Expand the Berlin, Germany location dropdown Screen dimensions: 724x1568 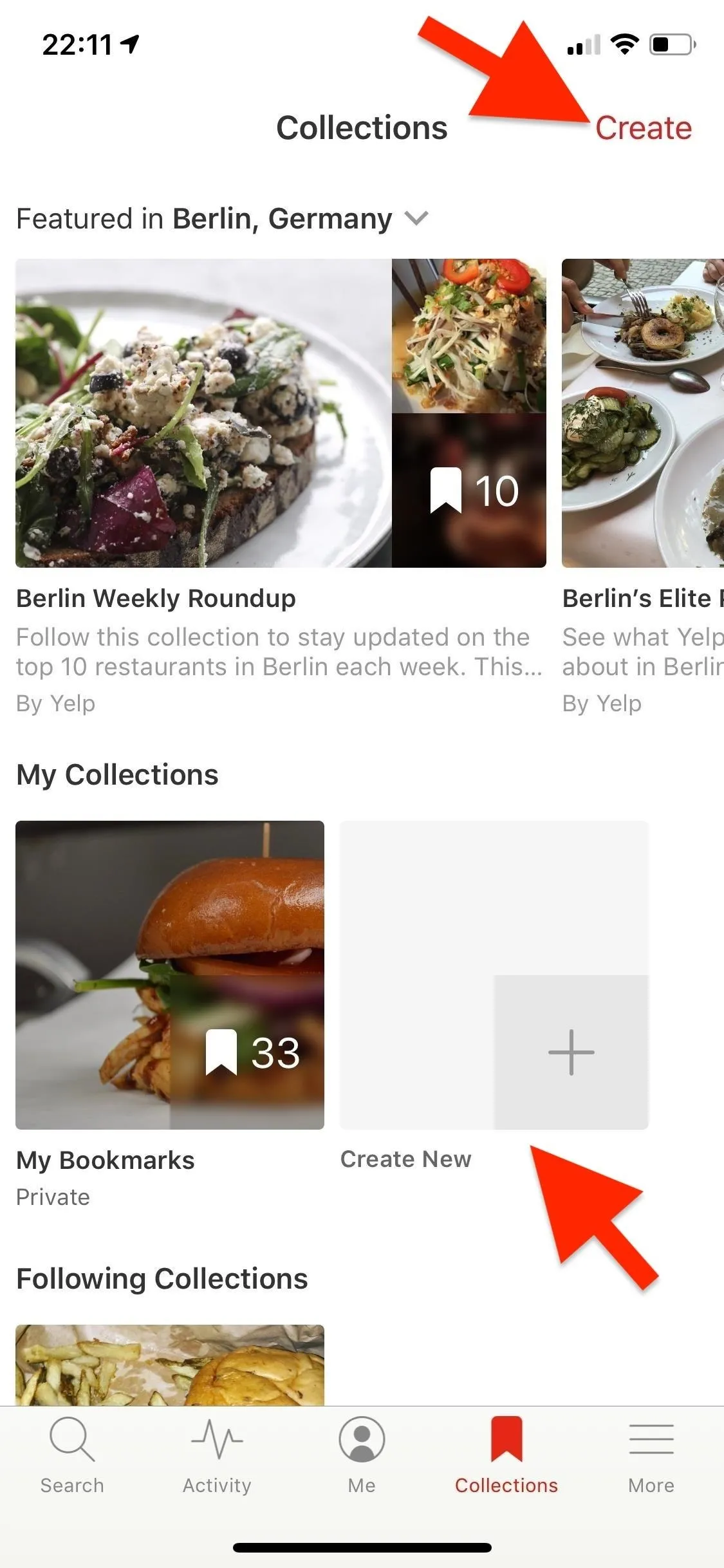pos(416,219)
